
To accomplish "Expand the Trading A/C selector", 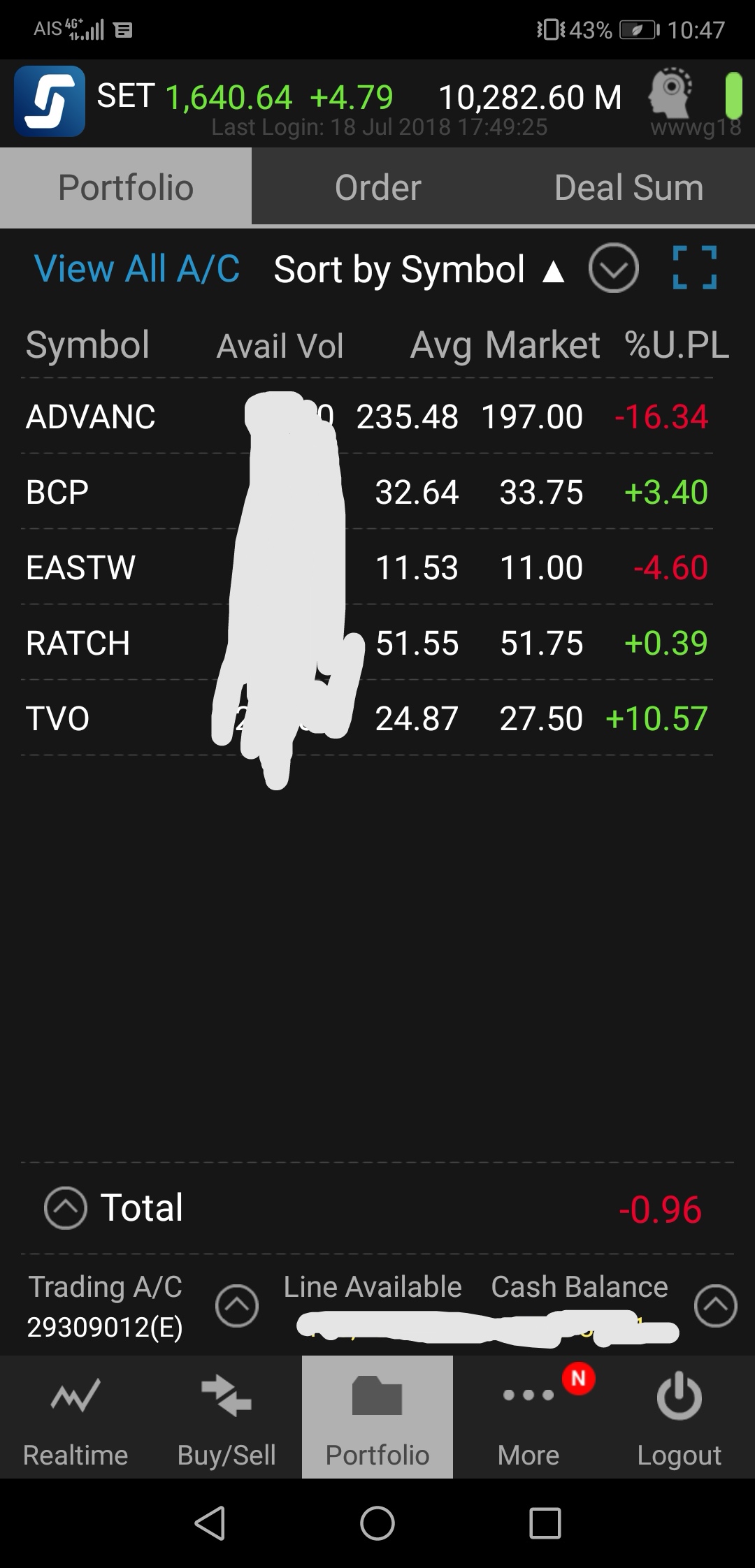I will point(237,1305).
